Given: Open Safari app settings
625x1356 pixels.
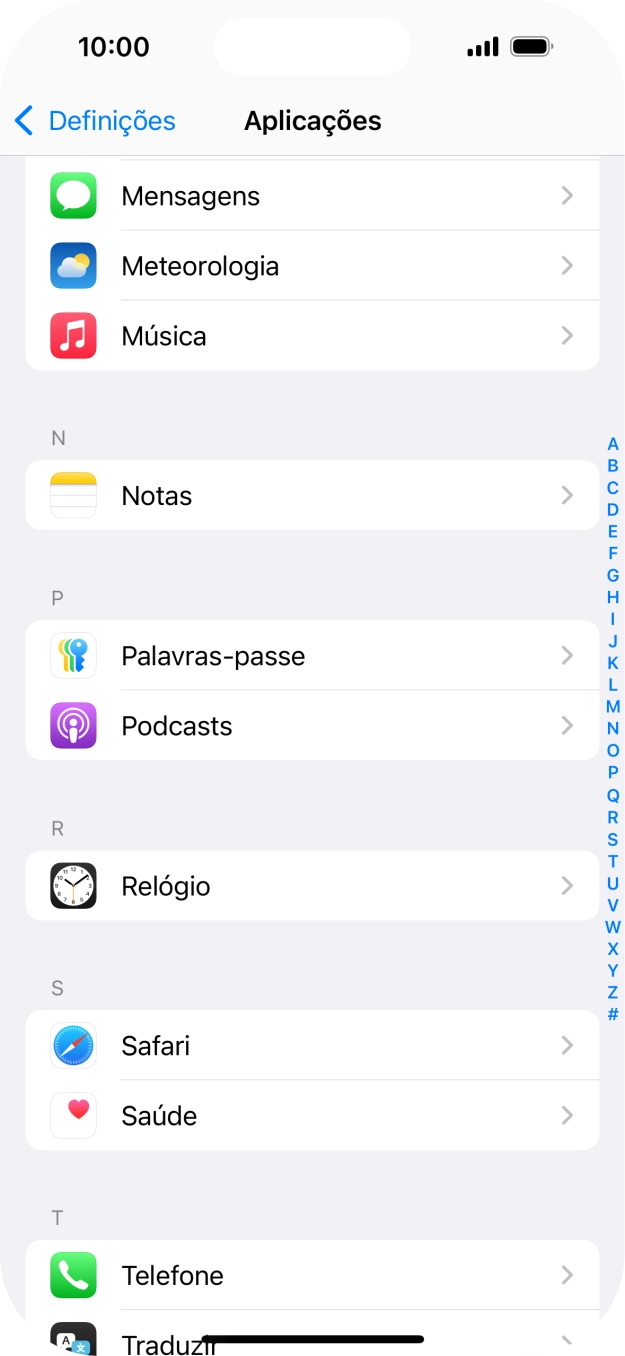Looking at the screenshot, I should pos(312,1046).
